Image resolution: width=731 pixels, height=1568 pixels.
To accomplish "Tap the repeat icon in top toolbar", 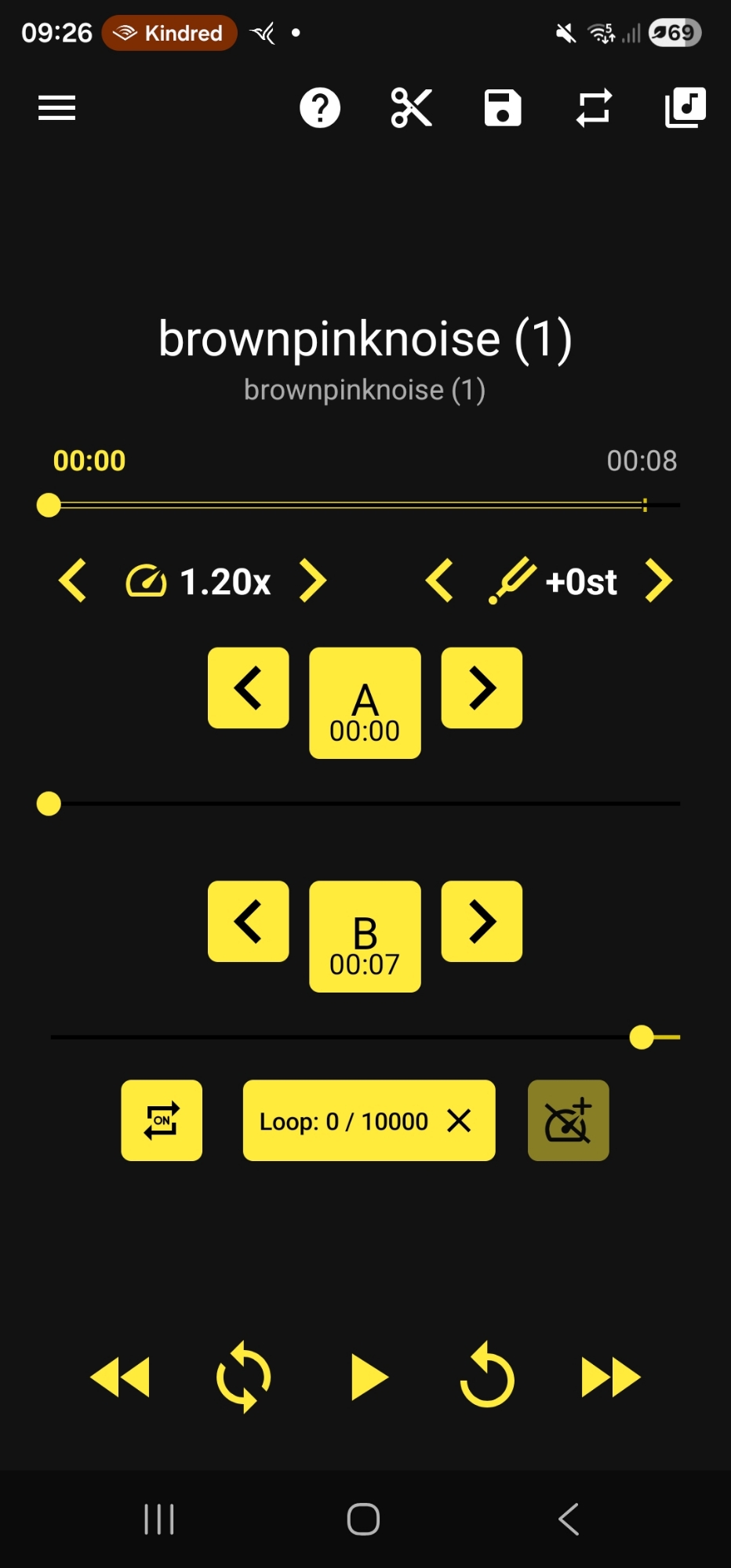I will (594, 108).
